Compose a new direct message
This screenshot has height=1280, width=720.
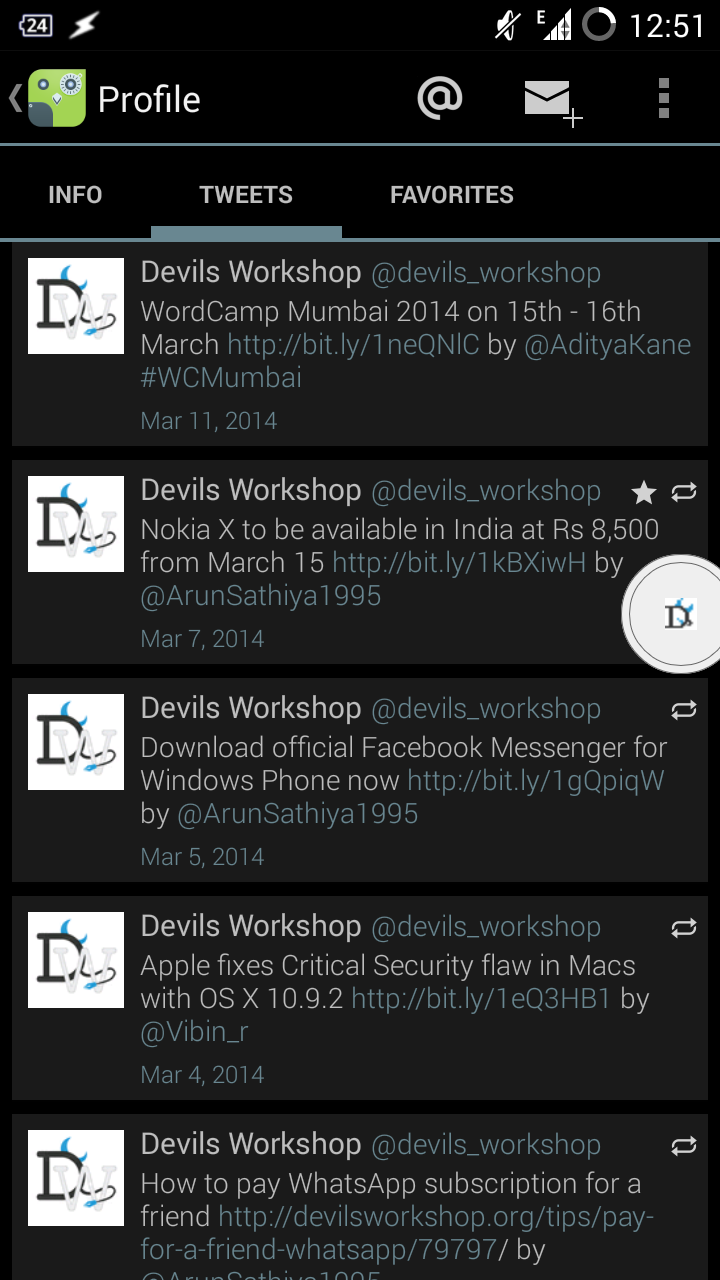click(x=552, y=100)
